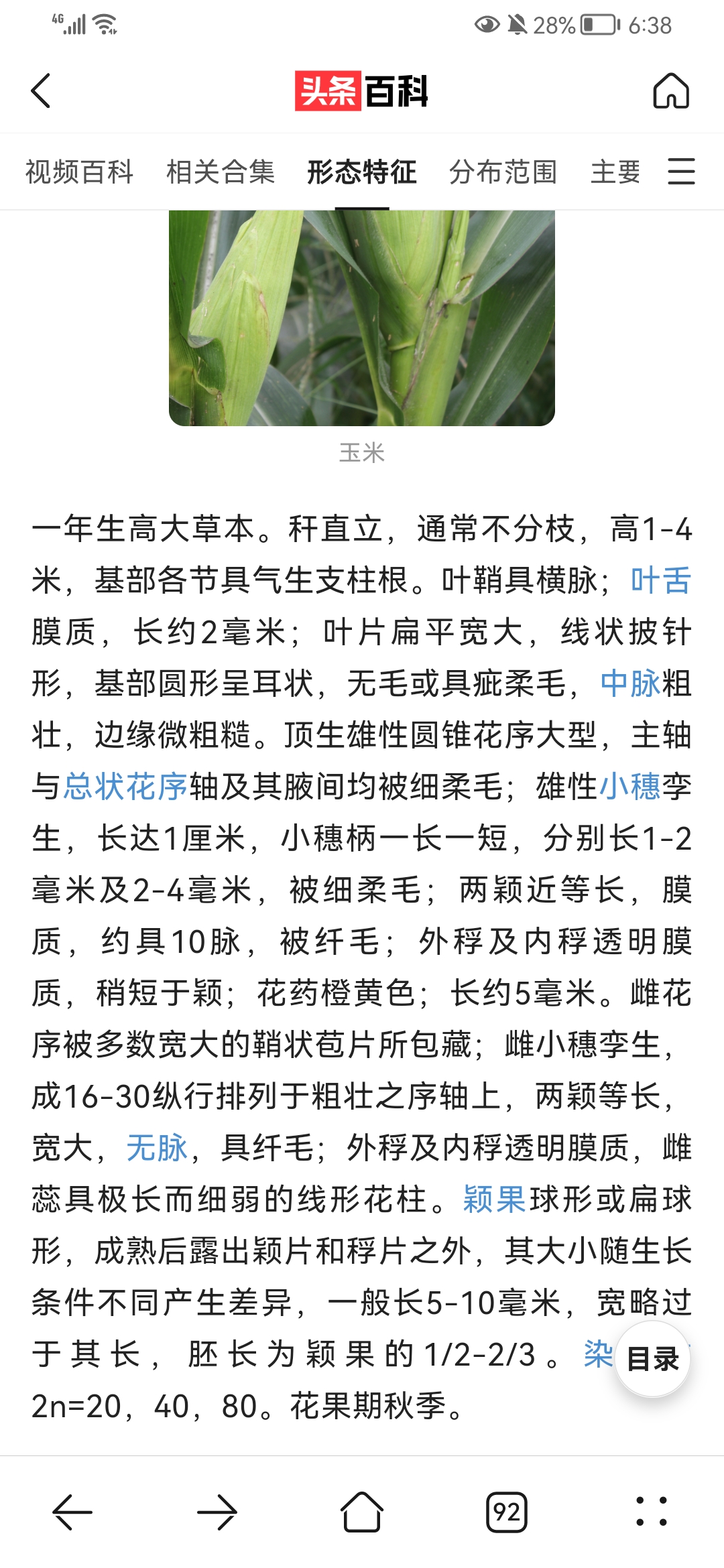Screen dimensions: 724x1568
Task: Open browser home page from bottom bar
Action: 362,1513
